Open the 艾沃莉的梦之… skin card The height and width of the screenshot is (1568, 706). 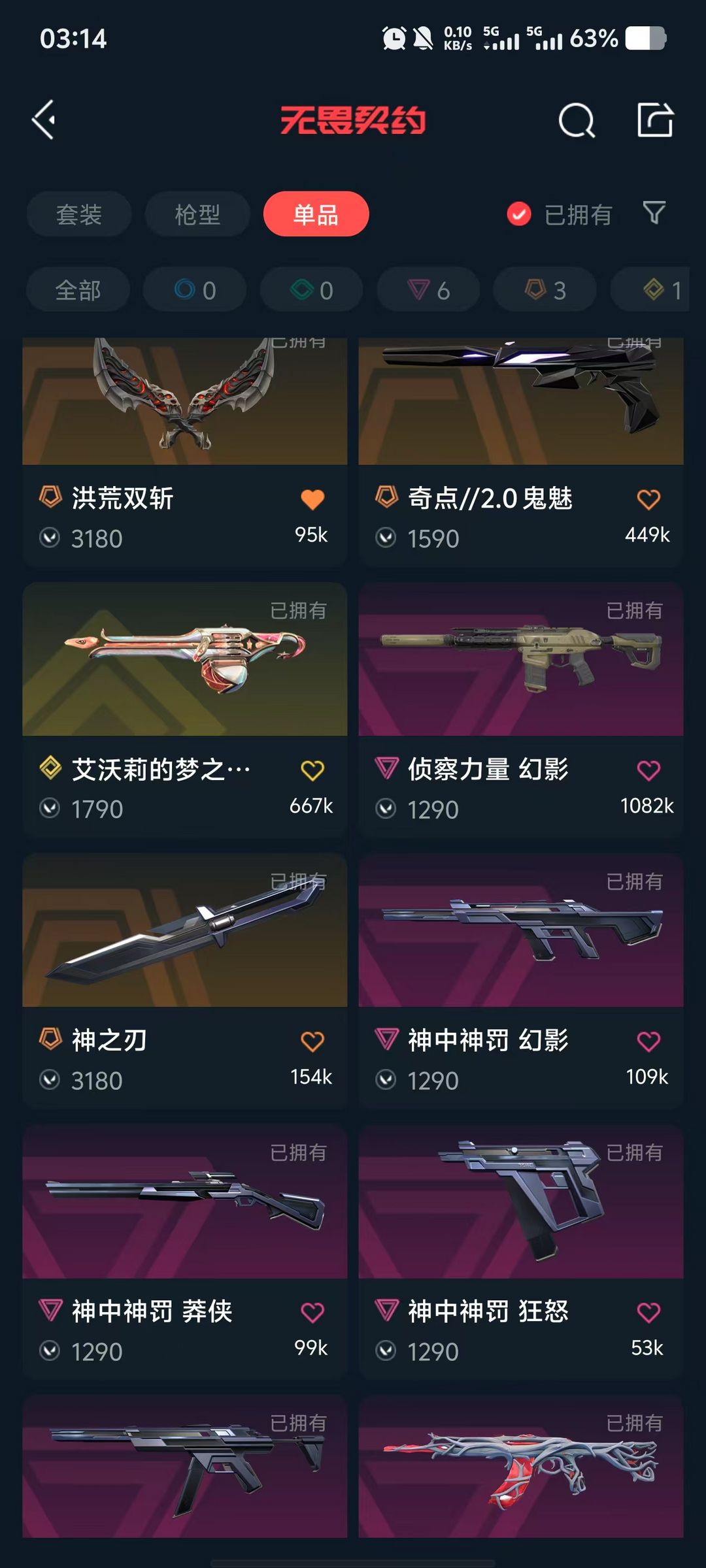click(x=185, y=710)
